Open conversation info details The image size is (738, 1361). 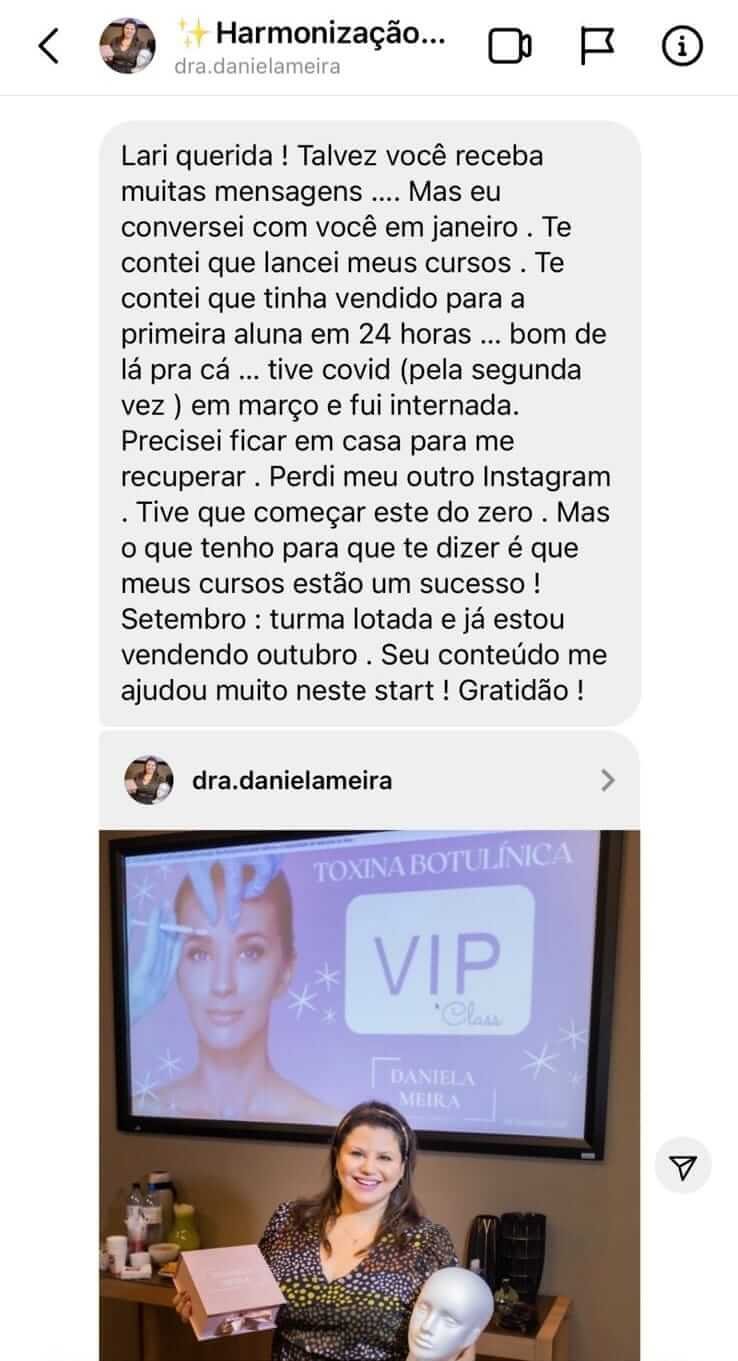[x=683, y=46]
